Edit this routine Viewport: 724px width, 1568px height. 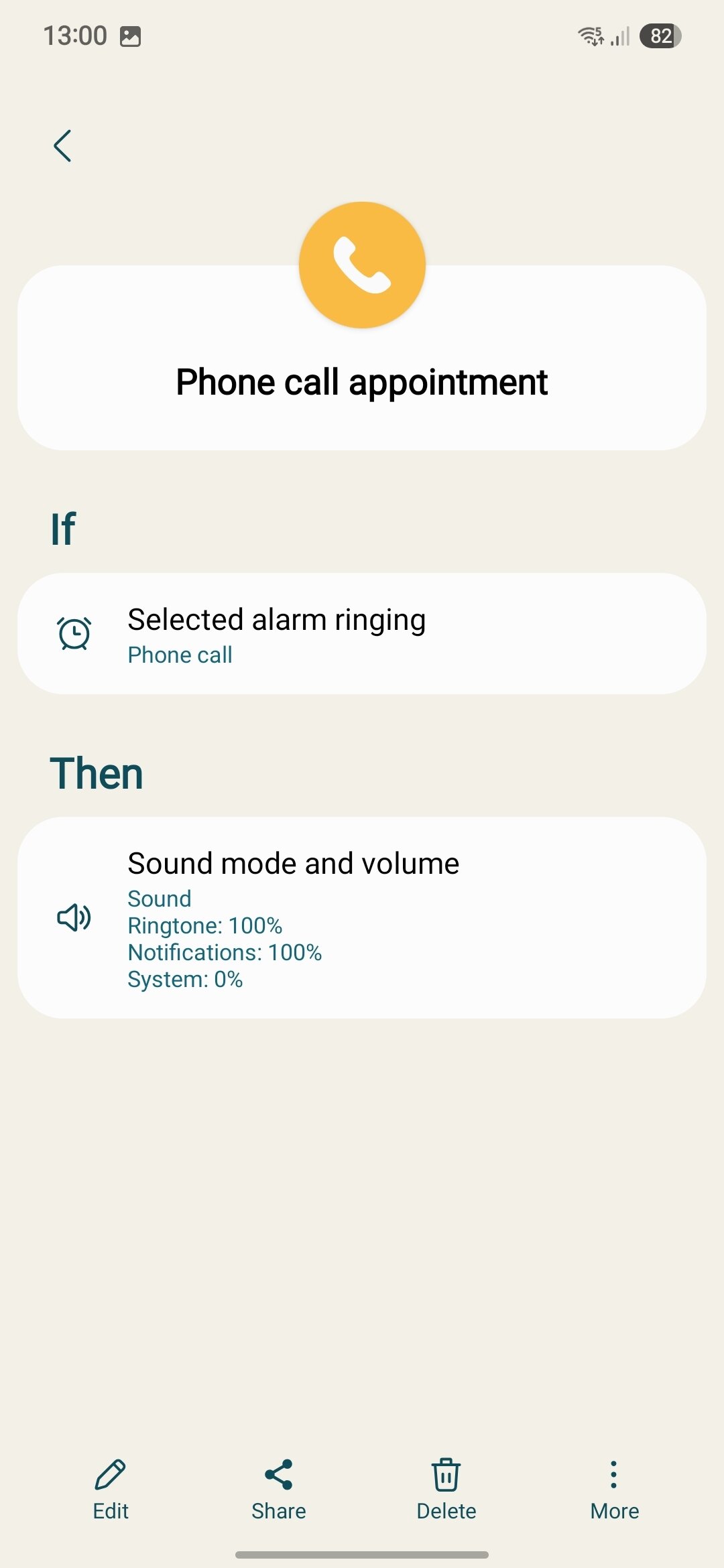pos(111,1490)
